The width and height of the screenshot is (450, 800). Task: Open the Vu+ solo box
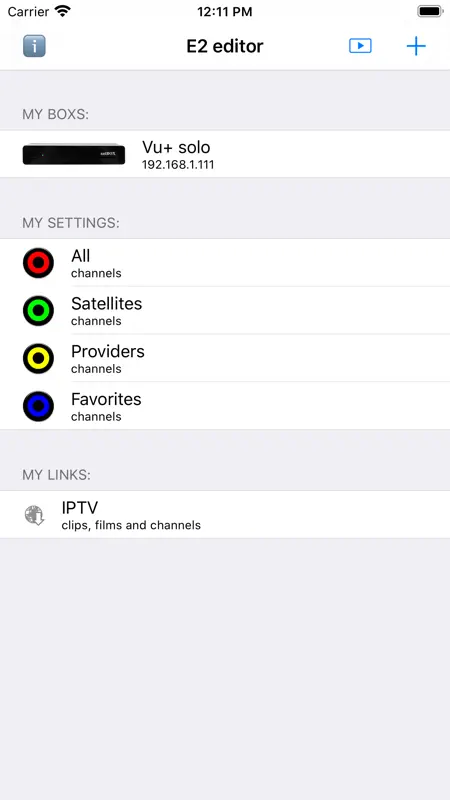click(225, 154)
